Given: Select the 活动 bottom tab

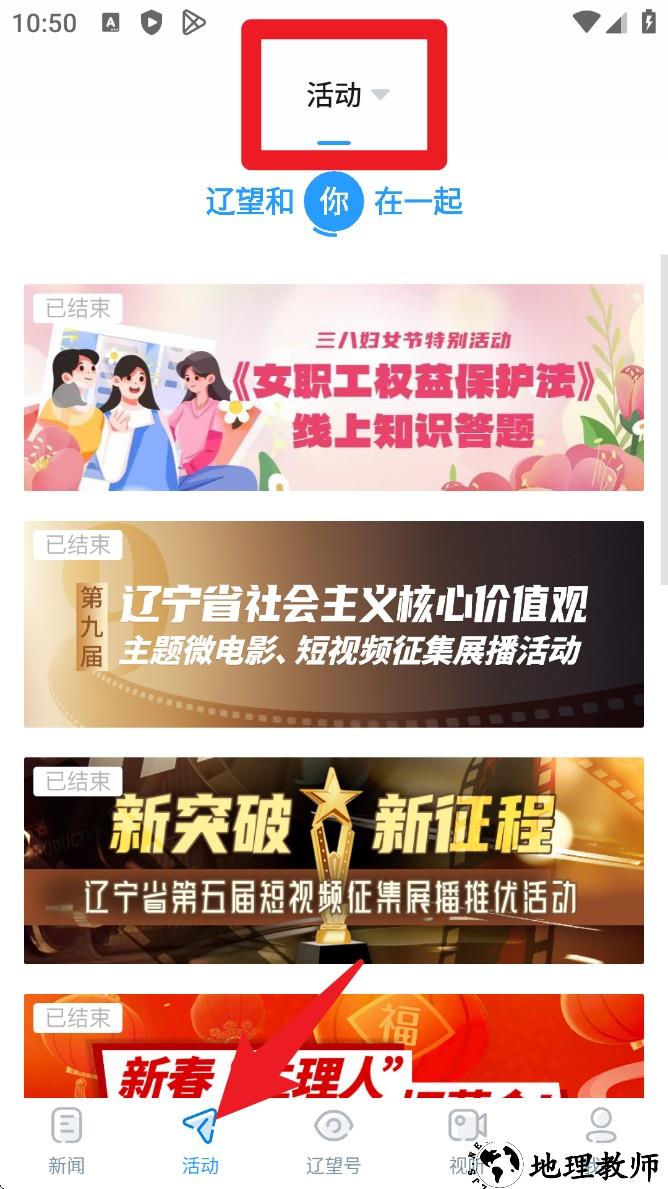Looking at the screenshot, I should [200, 1140].
